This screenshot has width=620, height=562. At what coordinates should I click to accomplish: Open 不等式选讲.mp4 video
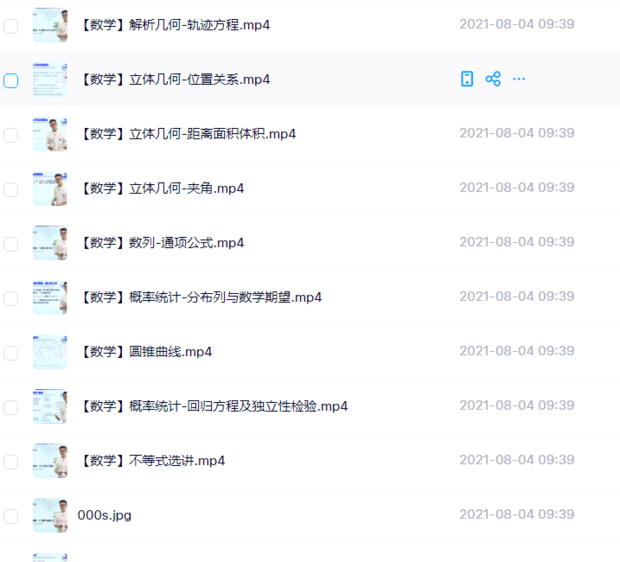click(x=151, y=461)
